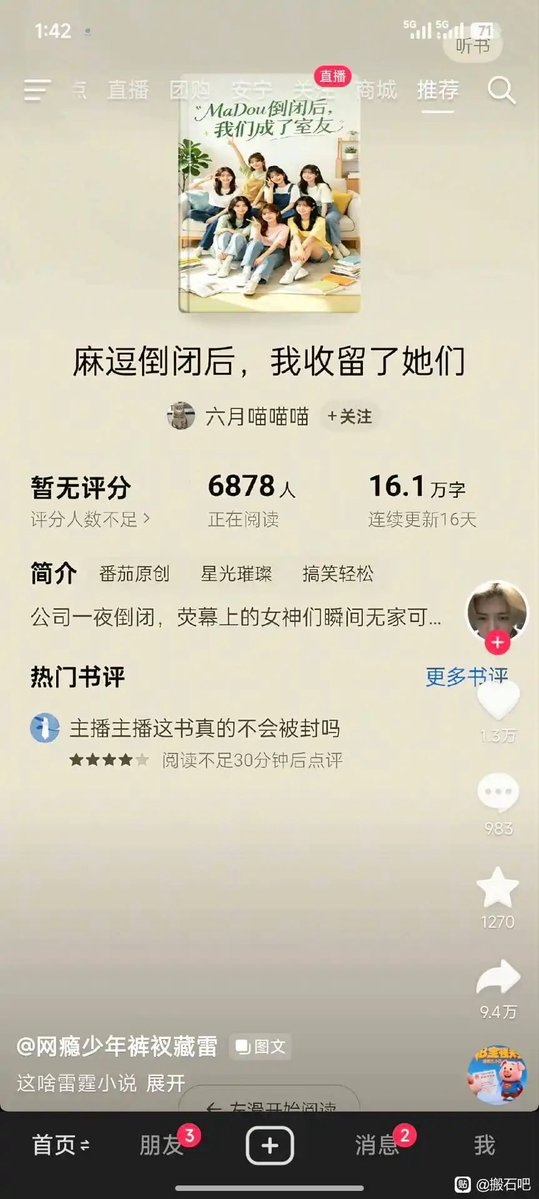539x1199 pixels.
Task: Open the search magnifier icon
Action: point(502,90)
